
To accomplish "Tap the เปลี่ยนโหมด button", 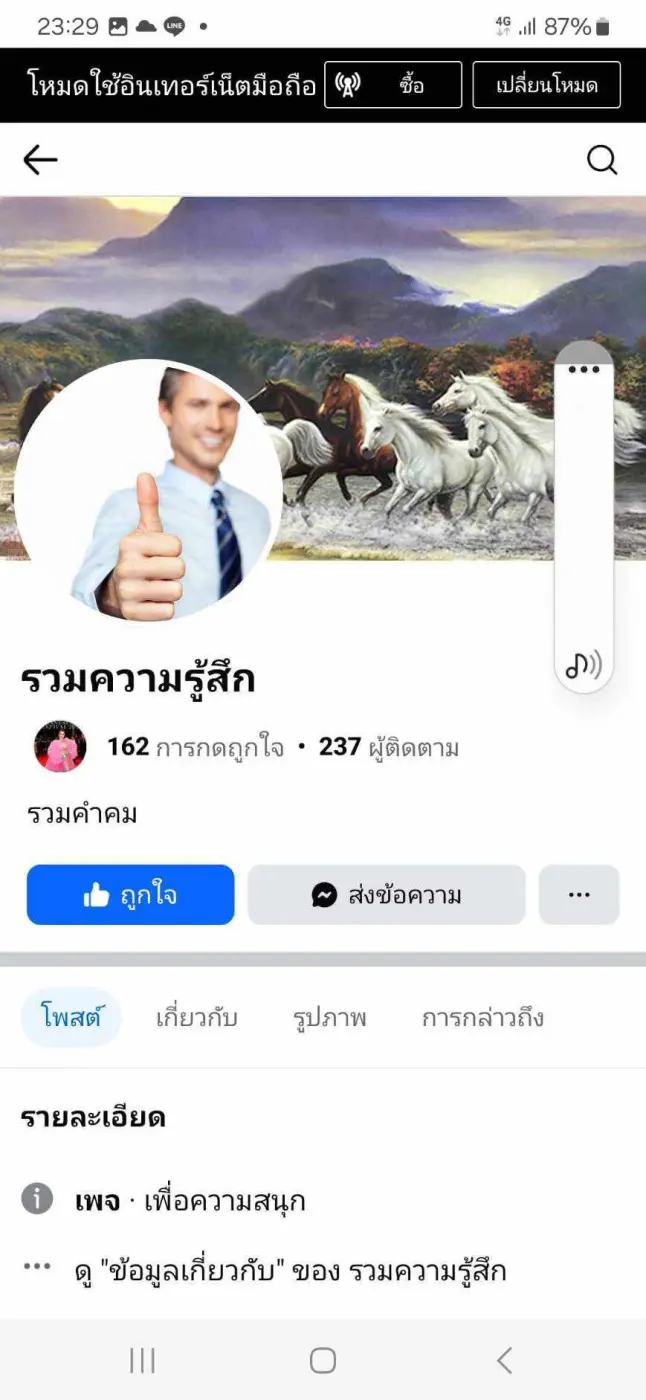I will (546, 85).
